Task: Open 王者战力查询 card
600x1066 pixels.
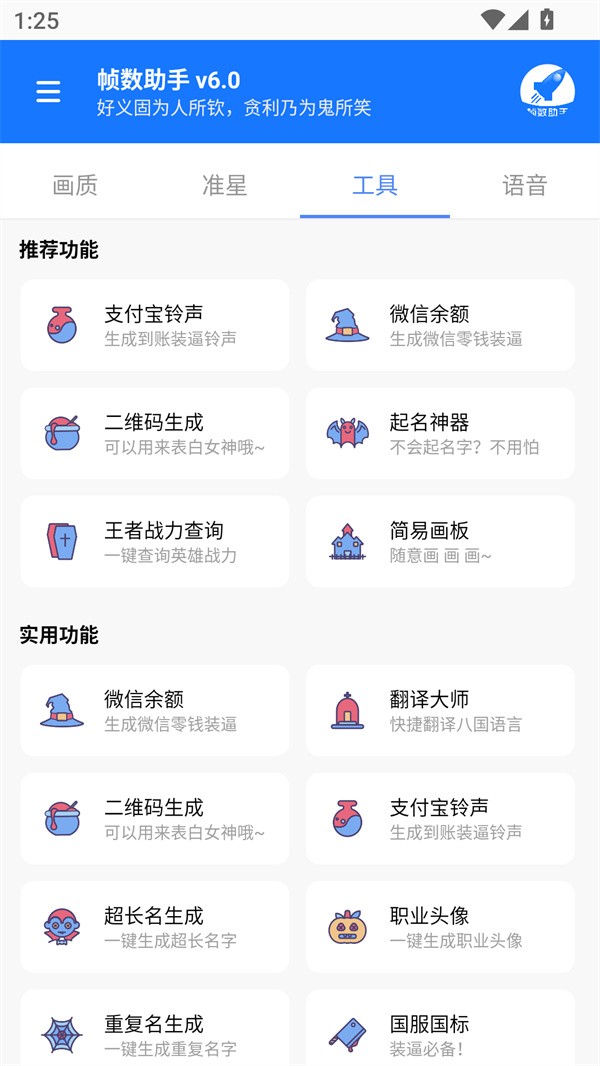Action: (155, 542)
